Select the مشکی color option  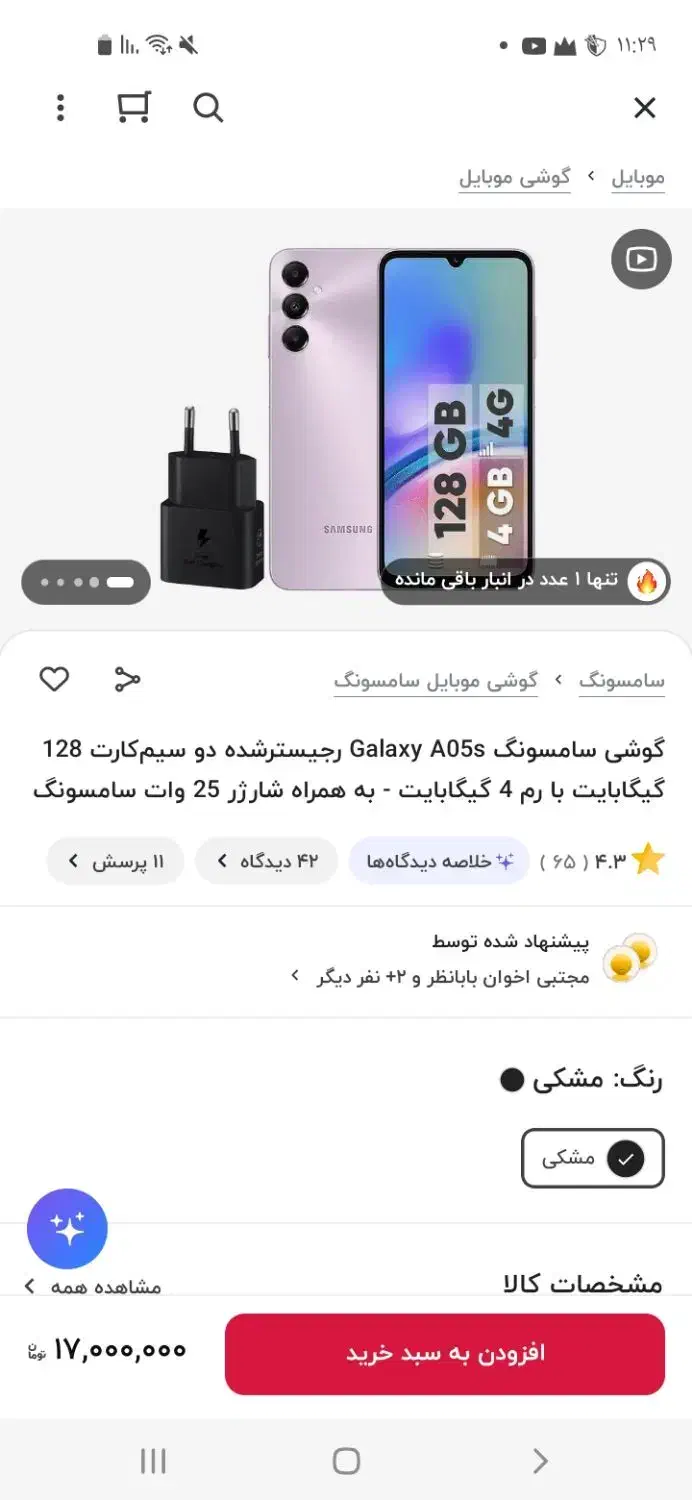[x=592, y=1159]
